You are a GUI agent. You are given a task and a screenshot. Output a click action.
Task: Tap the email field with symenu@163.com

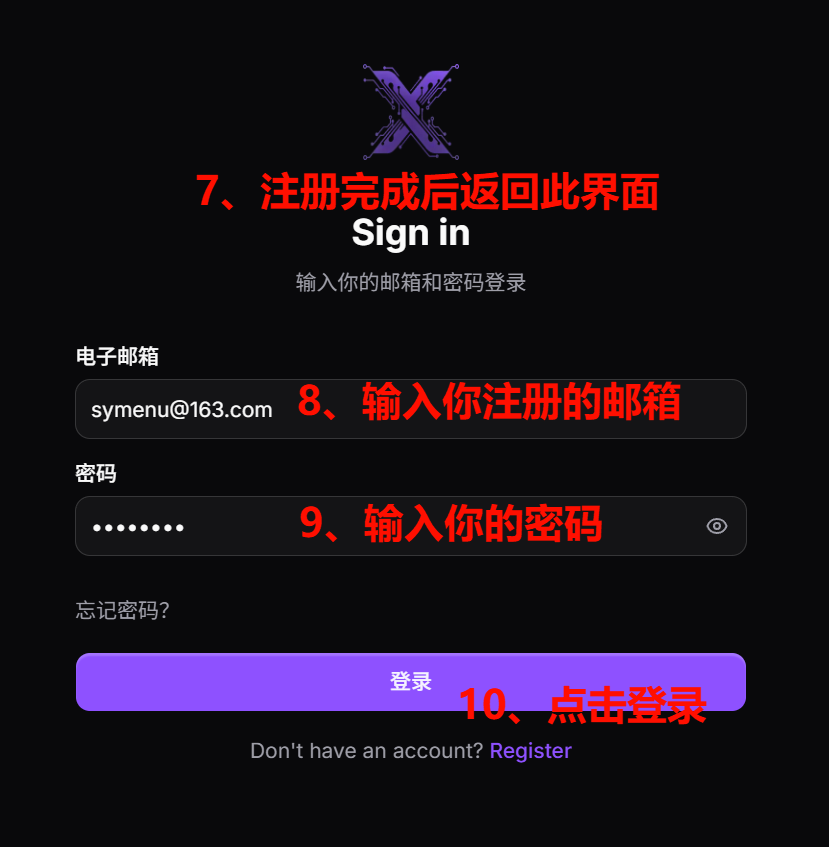pos(182,409)
